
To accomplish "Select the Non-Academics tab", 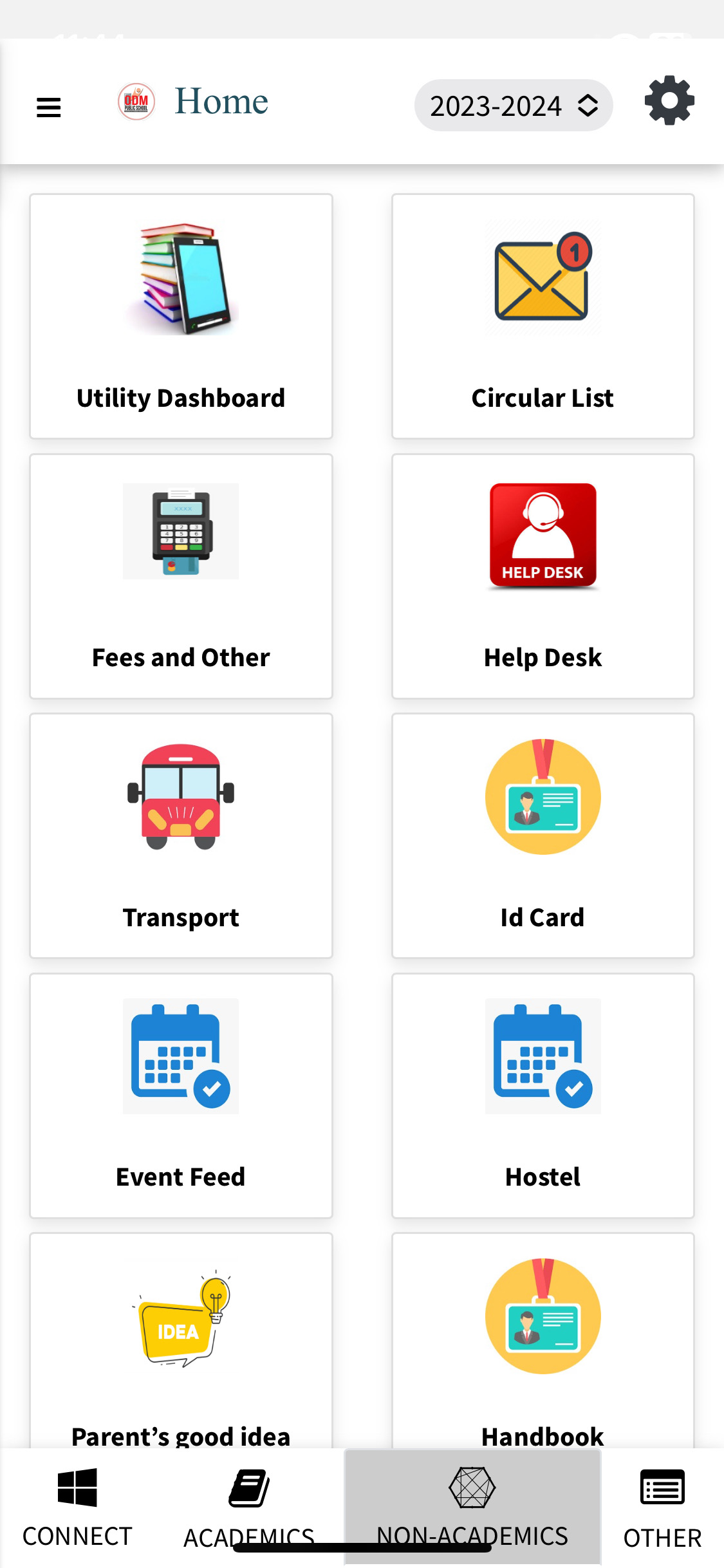I will point(472,1506).
